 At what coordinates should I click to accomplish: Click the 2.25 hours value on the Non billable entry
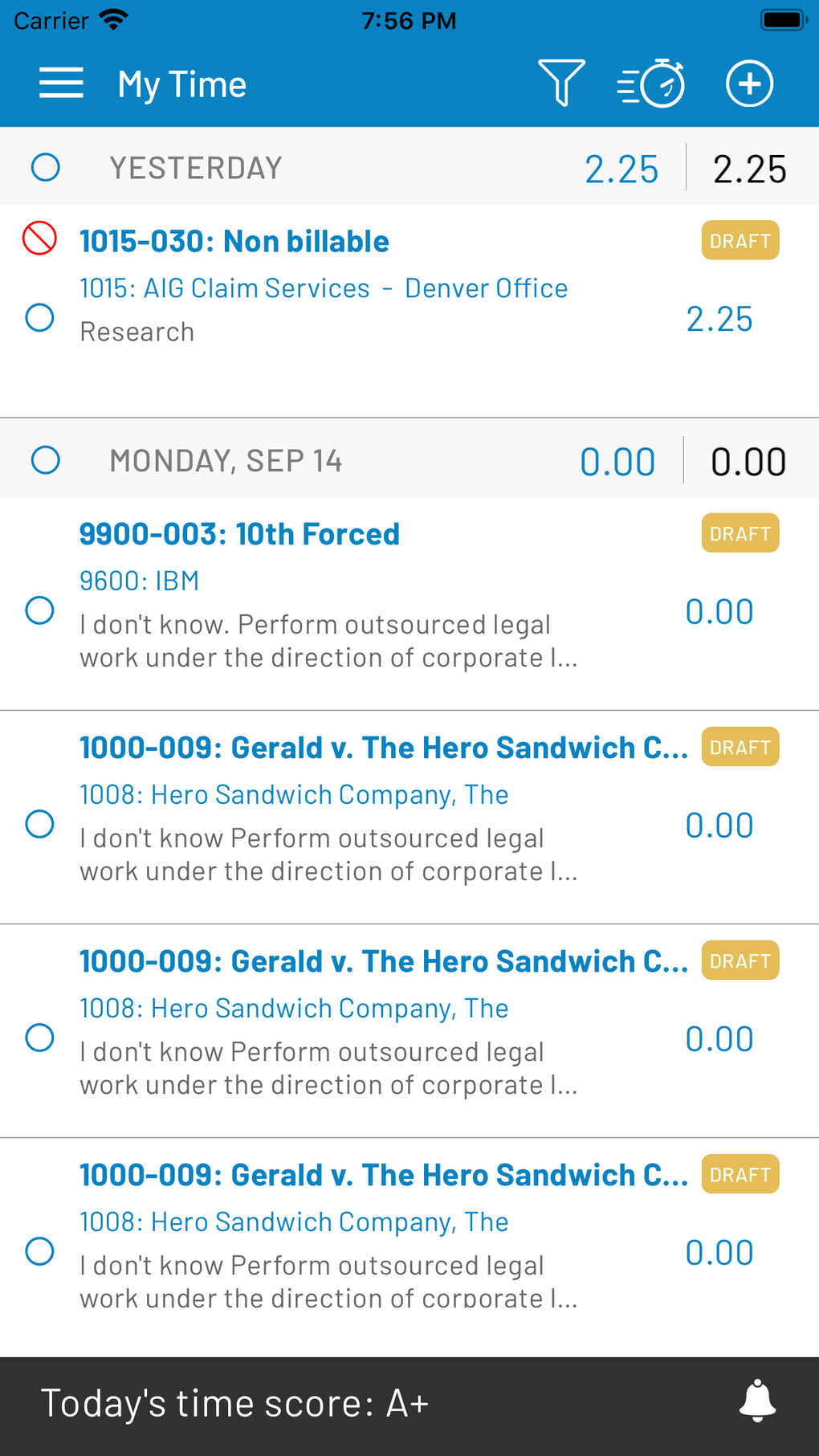pos(719,319)
